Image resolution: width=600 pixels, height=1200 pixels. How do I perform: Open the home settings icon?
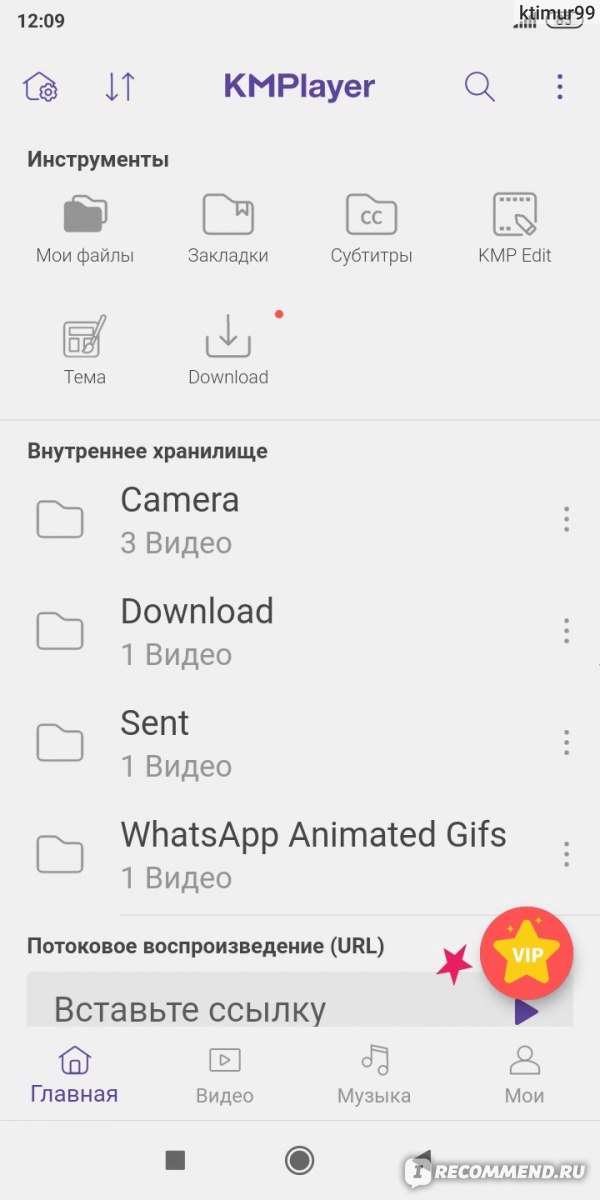(40, 87)
